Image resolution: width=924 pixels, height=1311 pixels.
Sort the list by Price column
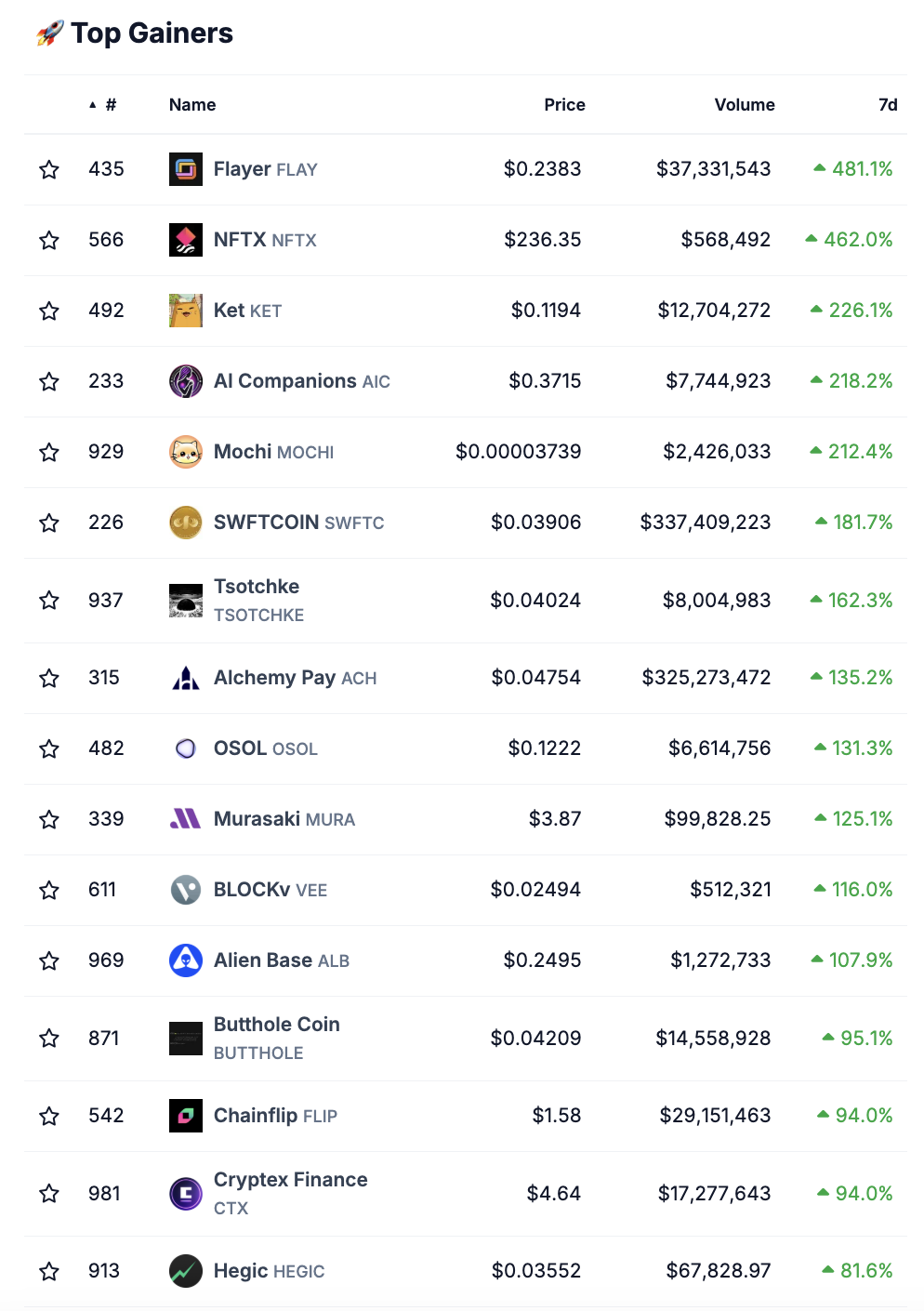564,105
